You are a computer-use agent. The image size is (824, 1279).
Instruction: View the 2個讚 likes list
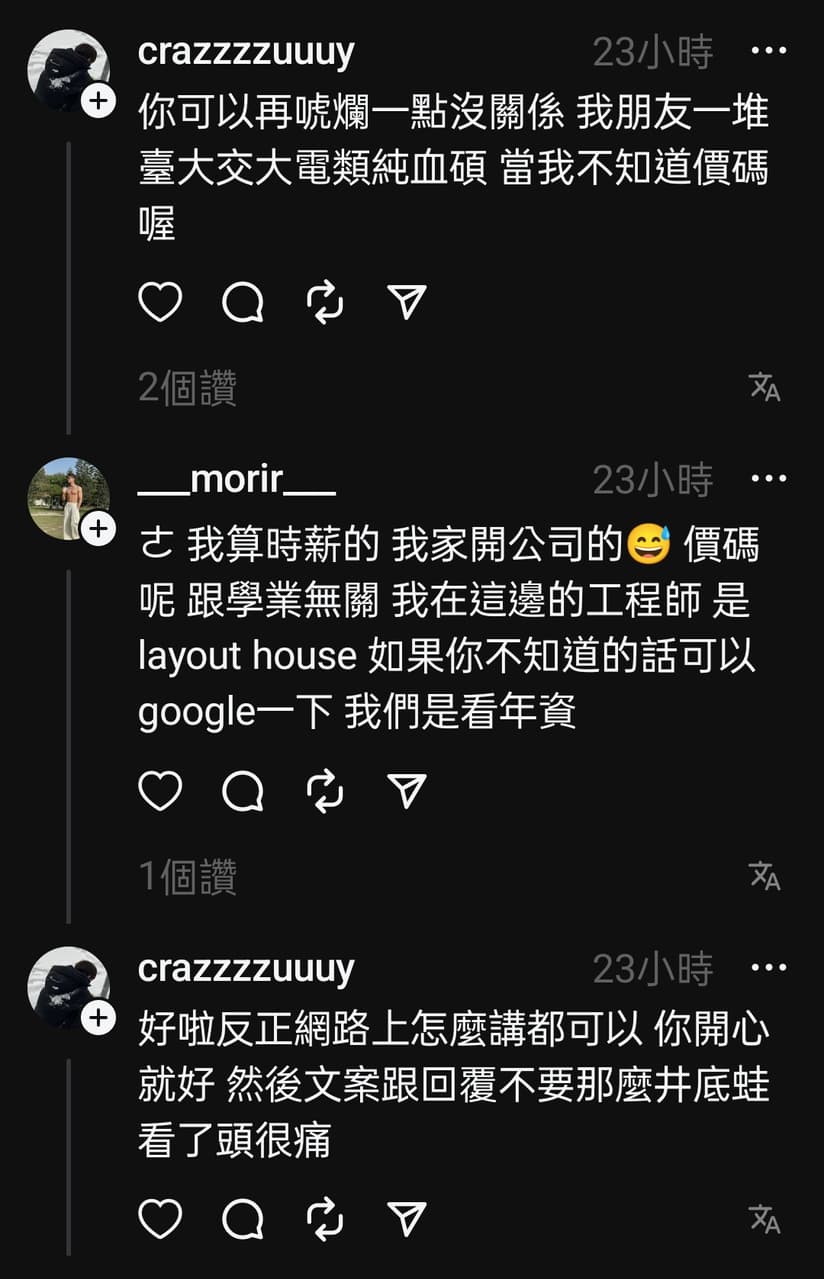[x=187, y=388]
